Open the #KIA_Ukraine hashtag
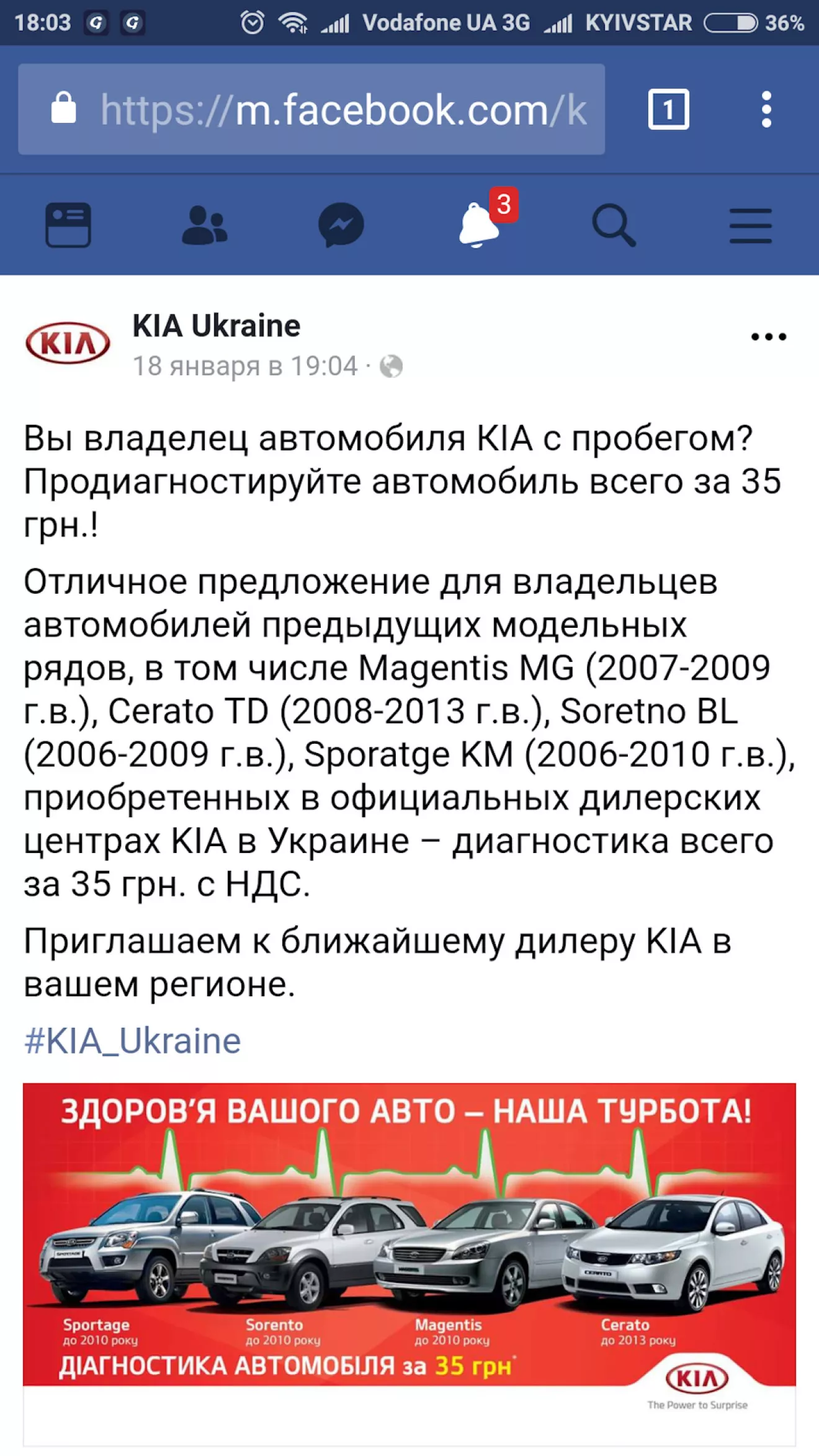The height and width of the screenshot is (1456, 819). tap(132, 1040)
